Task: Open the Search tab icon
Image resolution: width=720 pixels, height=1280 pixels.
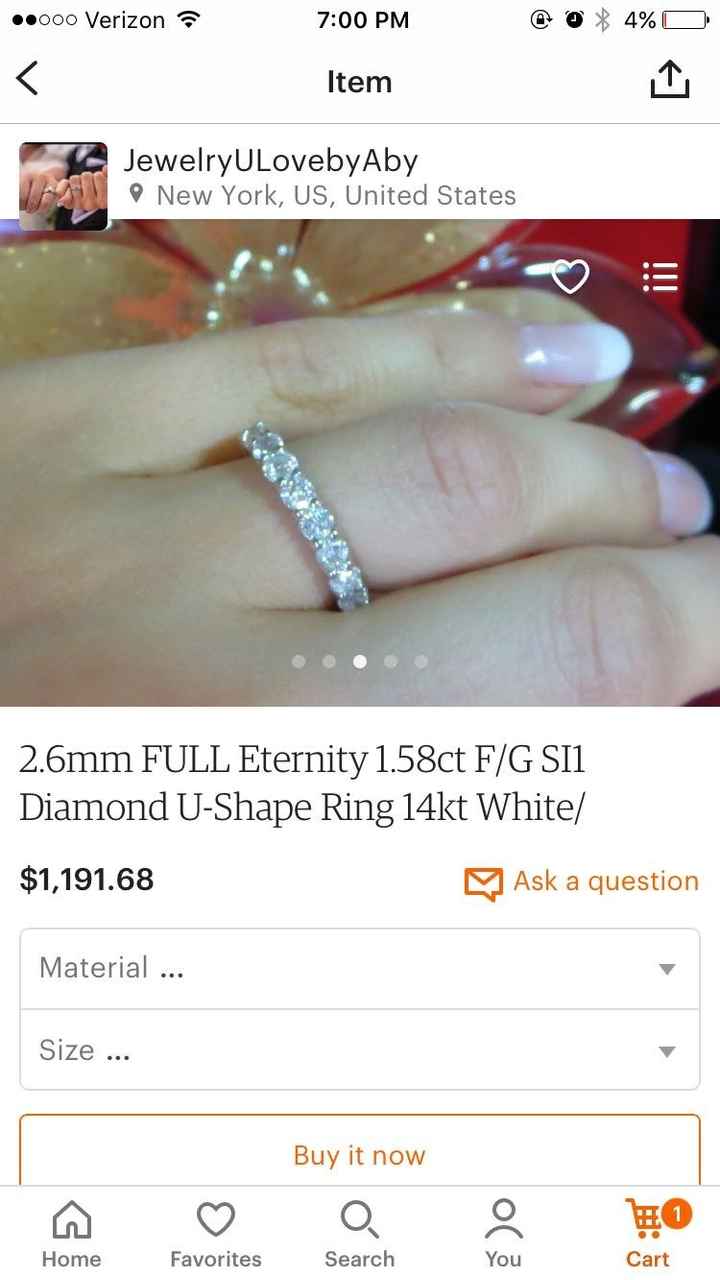Action: pyautogui.click(x=359, y=1219)
